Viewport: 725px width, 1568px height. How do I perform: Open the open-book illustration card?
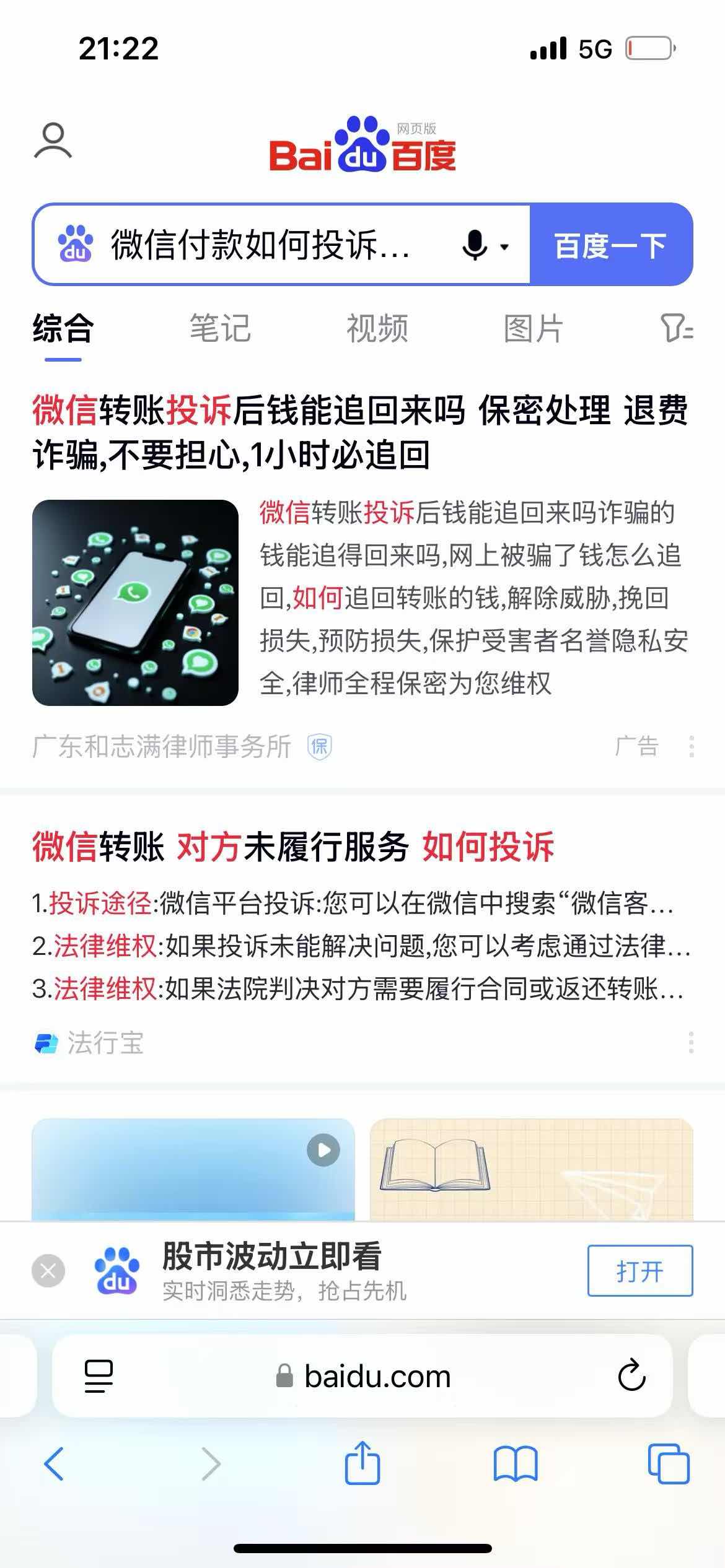(x=531, y=1169)
